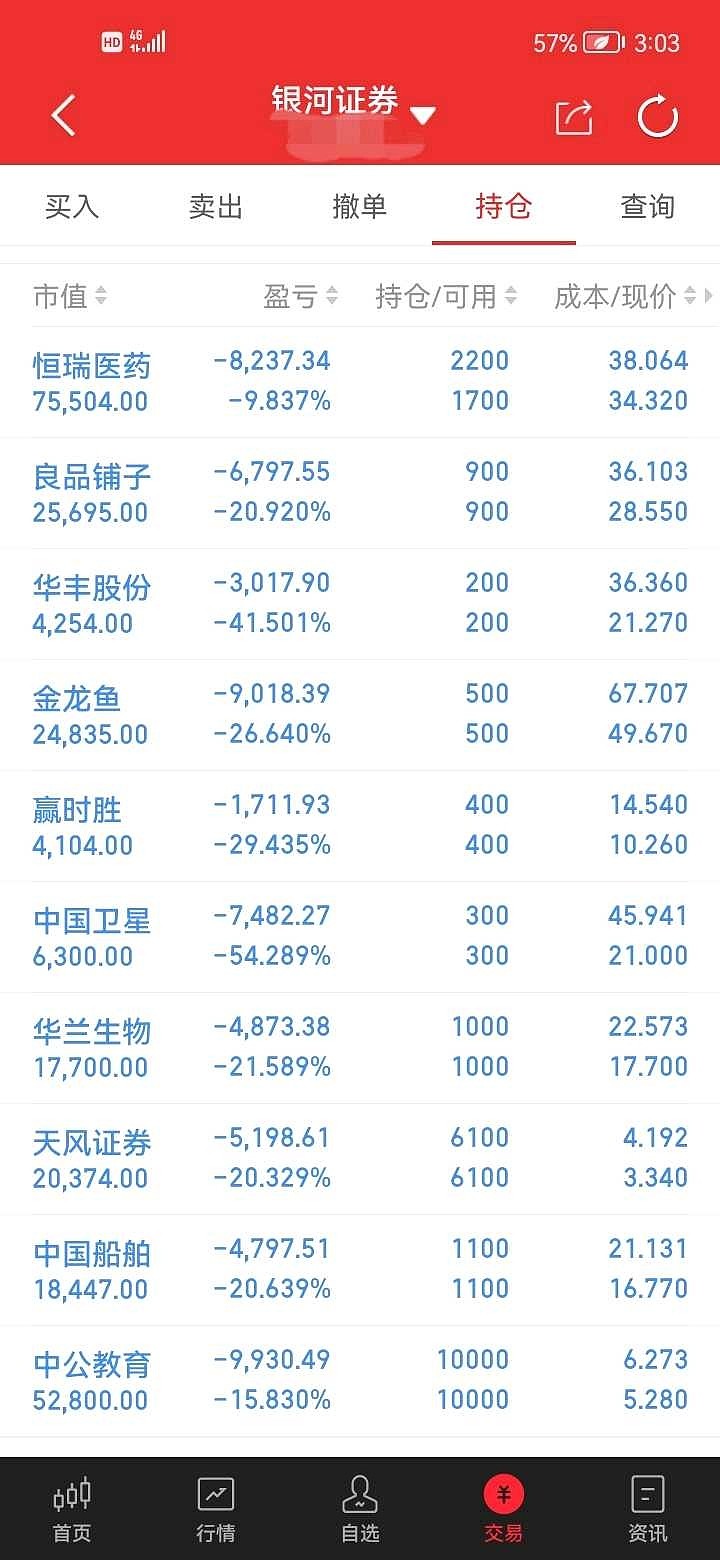Open the 资讯 tab

coord(648,1509)
